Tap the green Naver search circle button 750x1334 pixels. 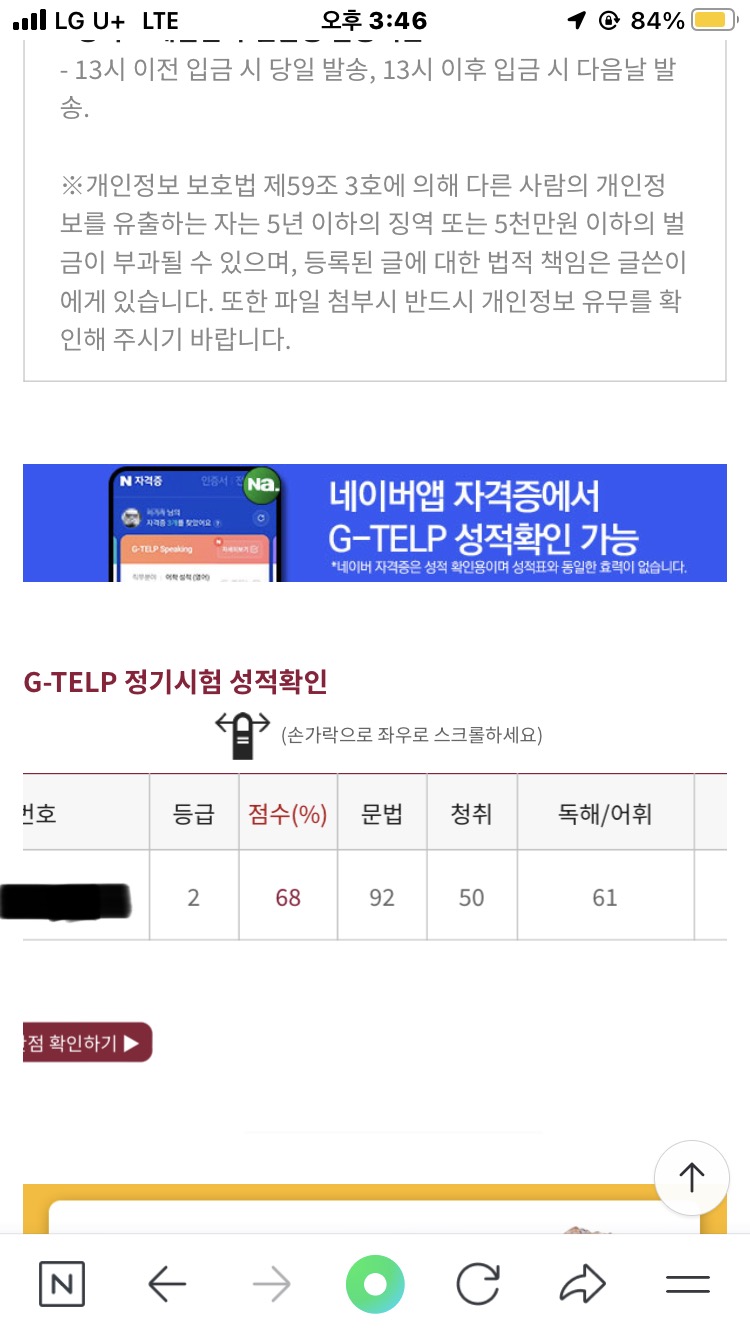point(375,1284)
